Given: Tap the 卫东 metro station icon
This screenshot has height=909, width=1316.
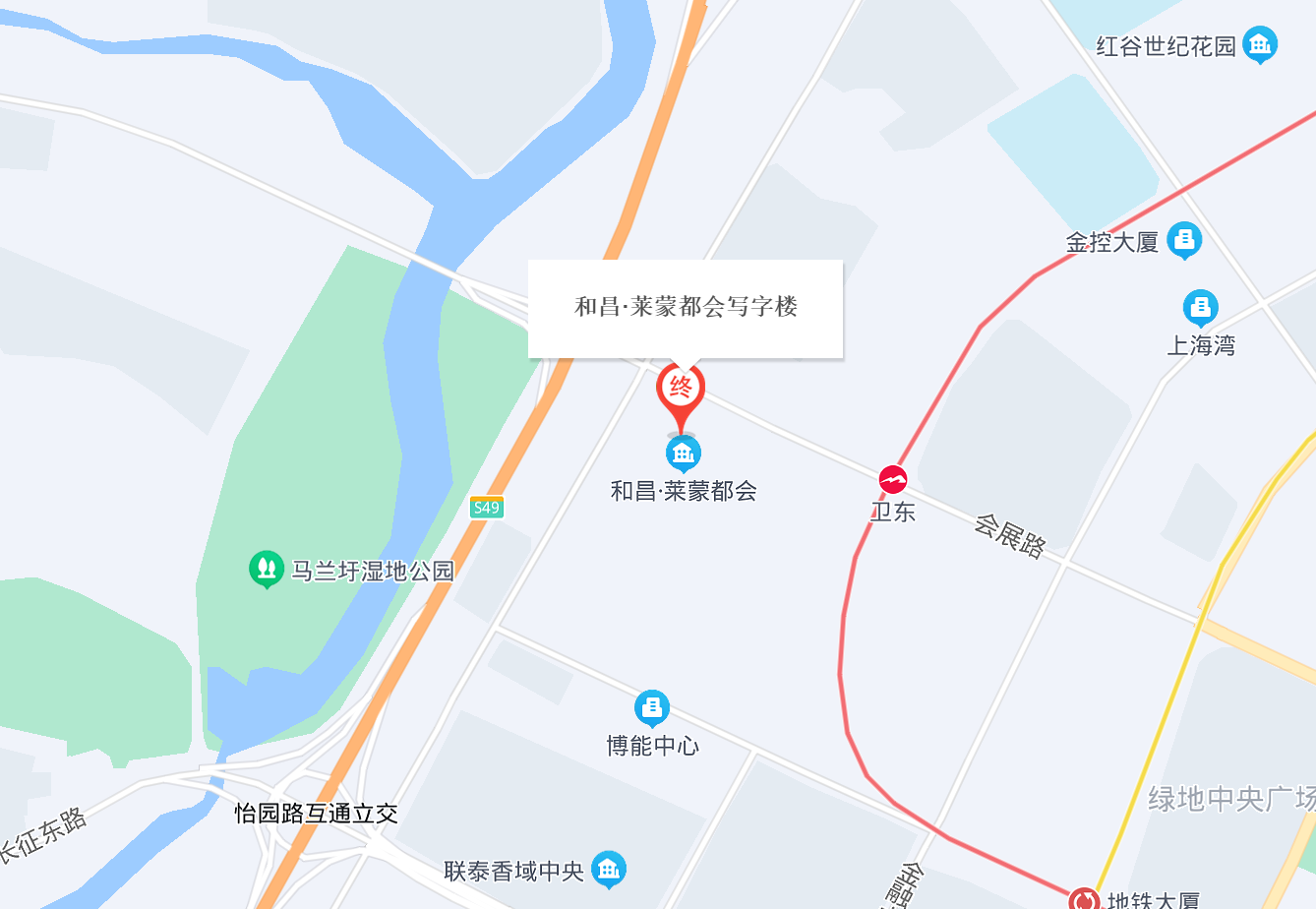Looking at the screenshot, I should (893, 480).
